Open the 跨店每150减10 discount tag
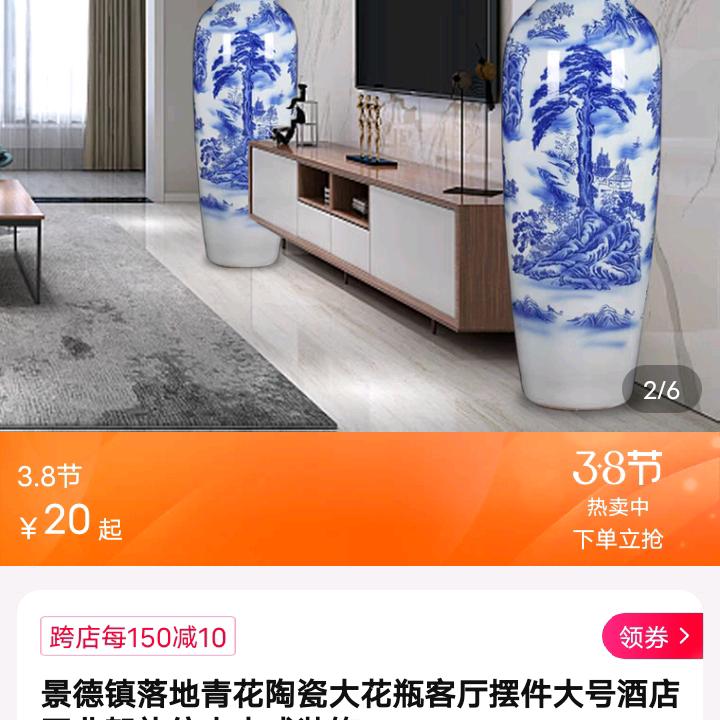 click(x=138, y=637)
